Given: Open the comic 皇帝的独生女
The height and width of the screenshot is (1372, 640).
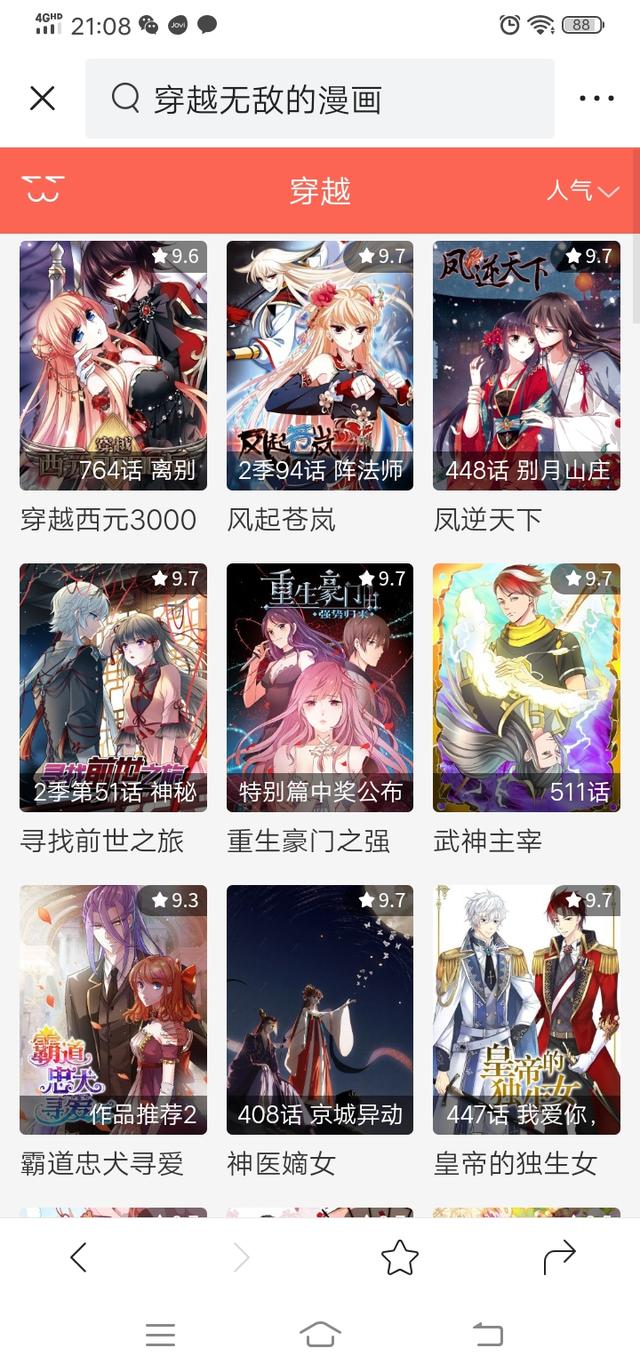Looking at the screenshot, I should point(526,1010).
